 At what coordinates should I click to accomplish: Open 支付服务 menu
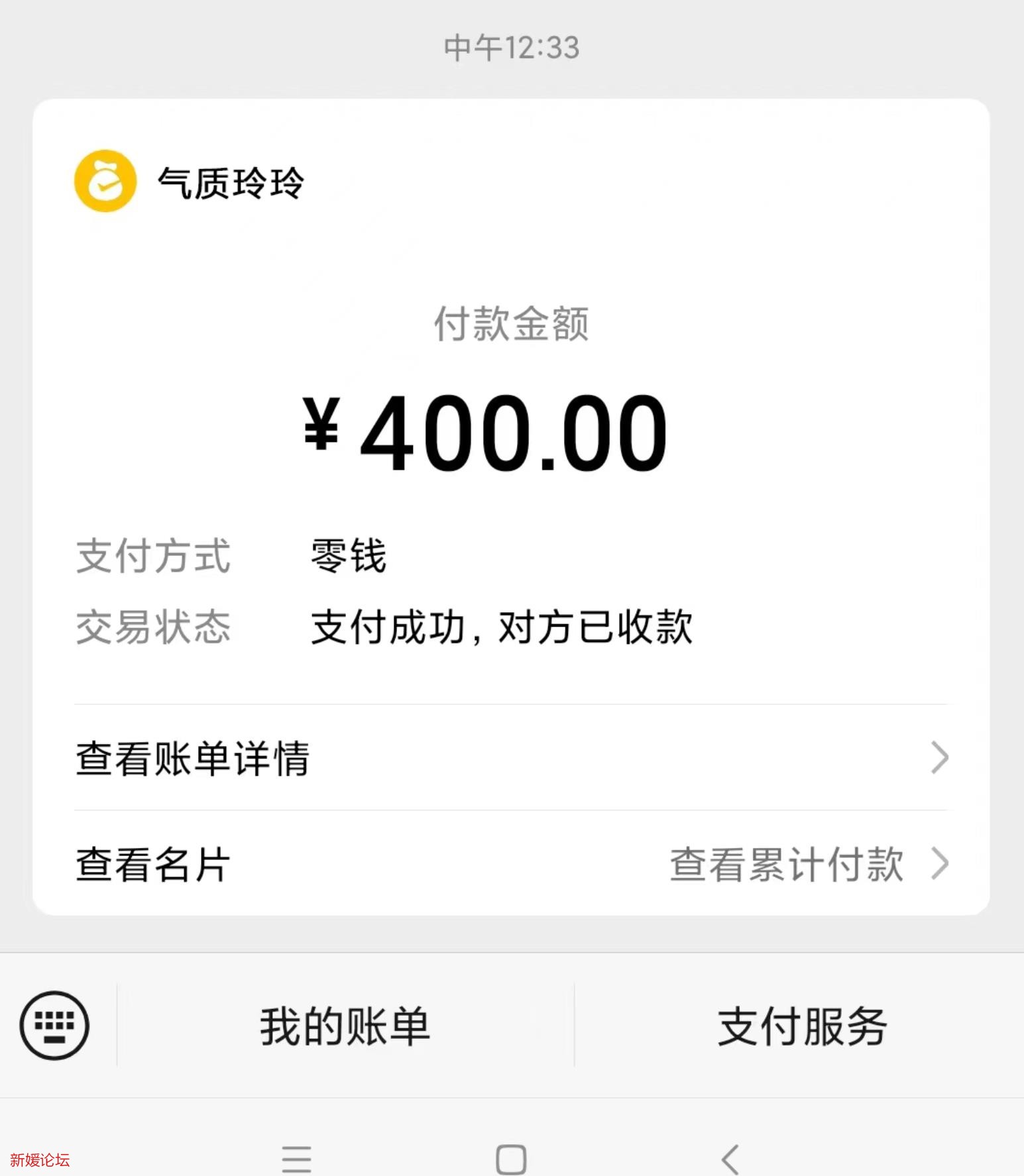click(802, 1026)
